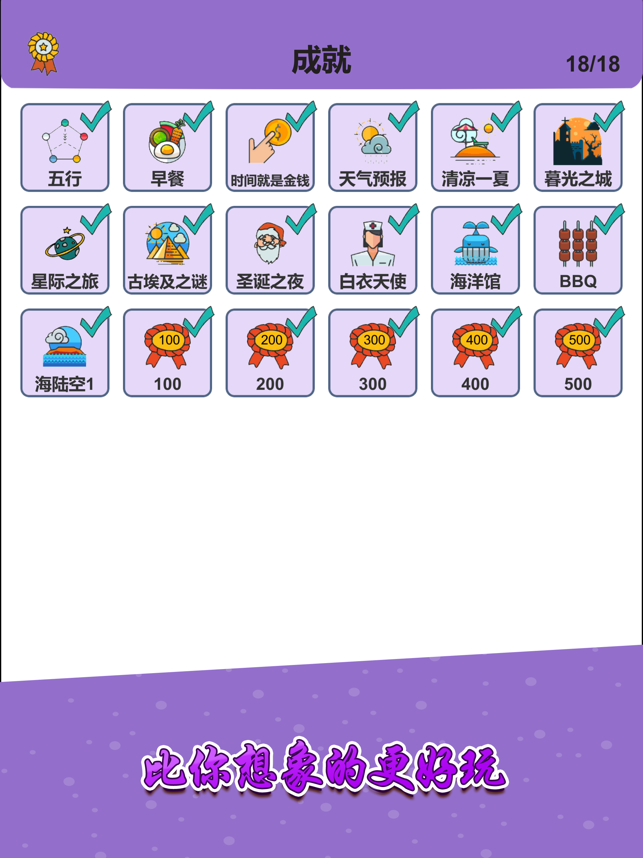Image resolution: width=643 pixels, height=858 pixels.
Task: View the 古埃及之谜 achievement
Action: [167, 250]
